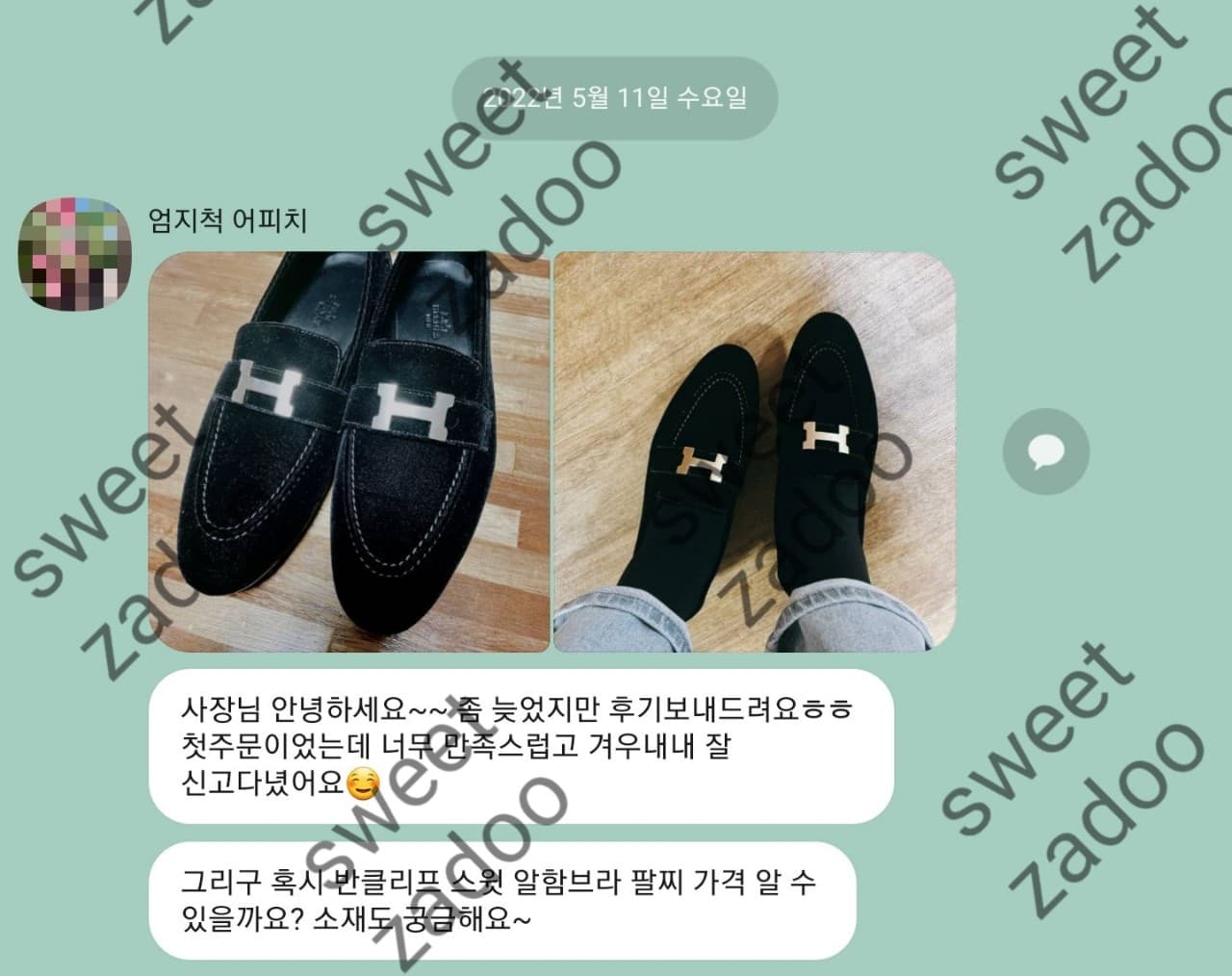Tap the speech bubble icon beside the photos
Image resolution: width=1232 pixels, height=976 pixels.
coord(1040,452)
